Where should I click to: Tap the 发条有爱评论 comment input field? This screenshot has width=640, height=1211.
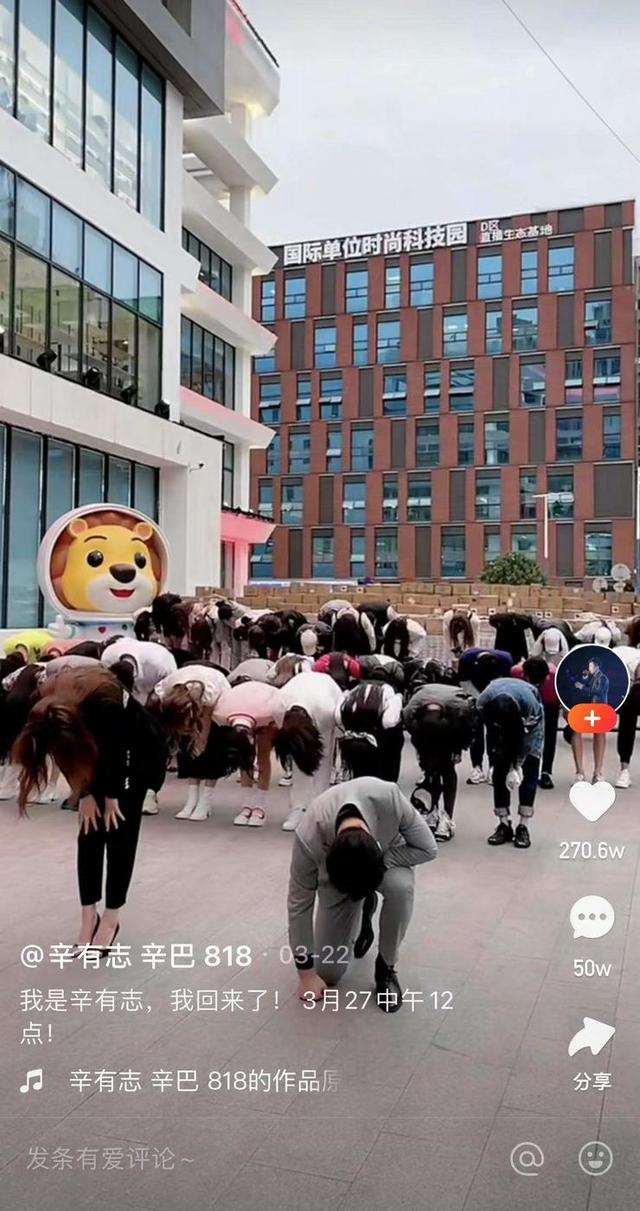(110, 1159)
